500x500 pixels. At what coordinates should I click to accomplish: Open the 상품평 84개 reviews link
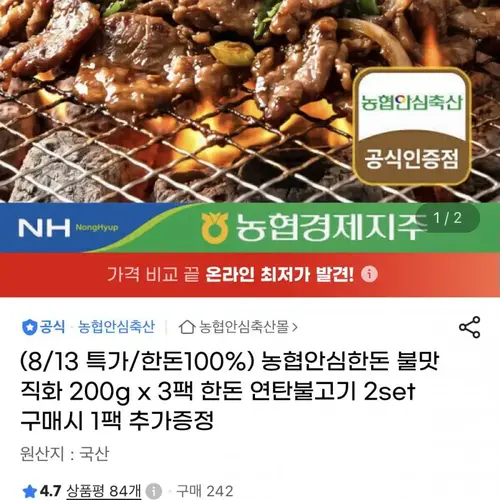click(104, 491)
